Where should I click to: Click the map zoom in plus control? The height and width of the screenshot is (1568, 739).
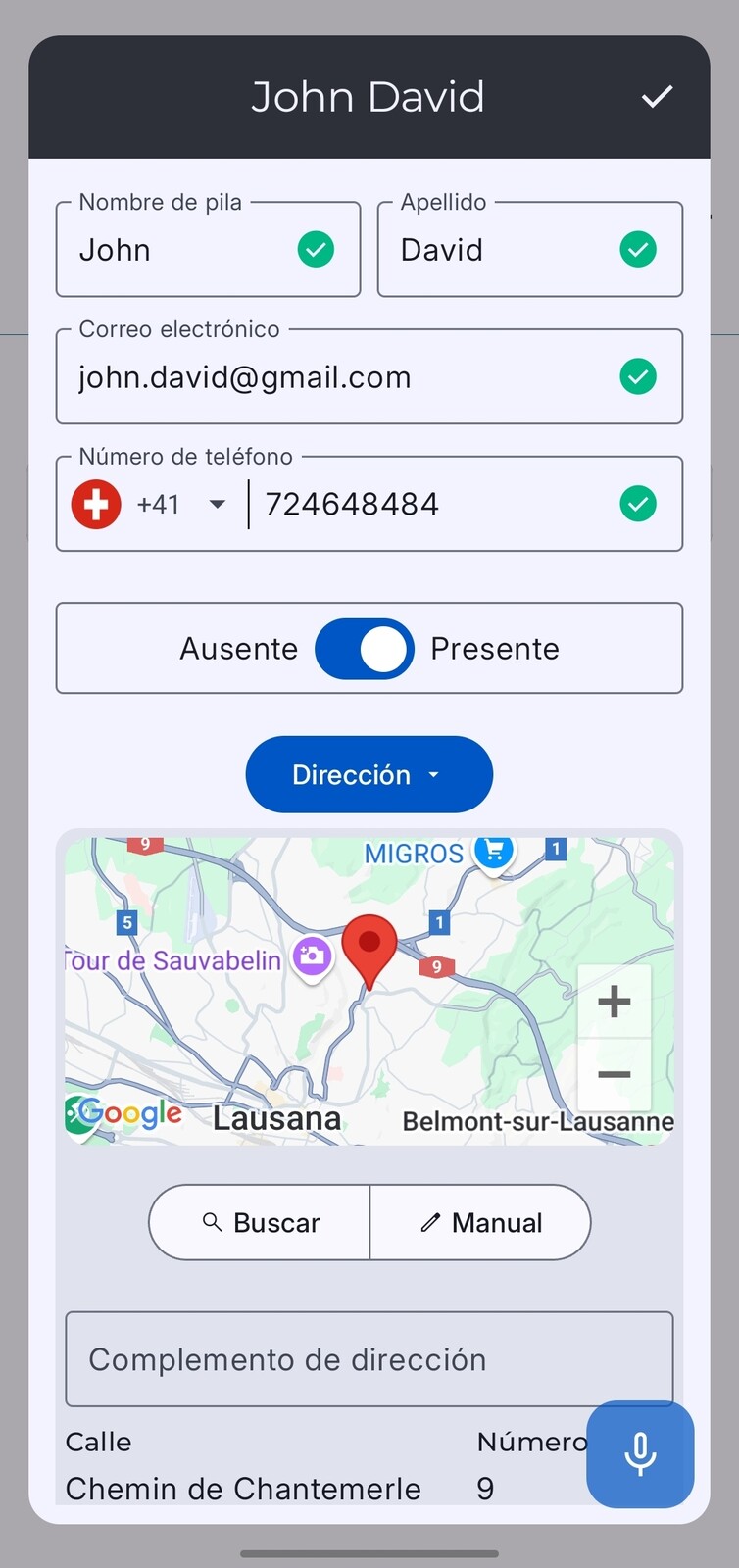click(615, 1000)
